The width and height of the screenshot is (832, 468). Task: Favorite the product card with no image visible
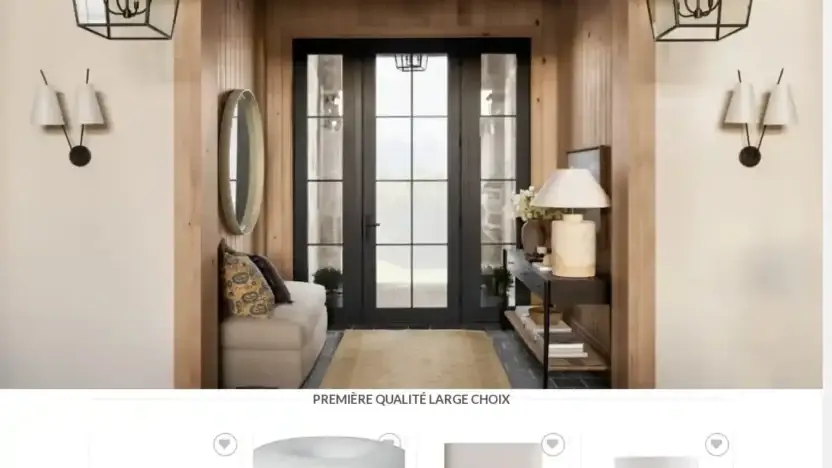[225, 444]
